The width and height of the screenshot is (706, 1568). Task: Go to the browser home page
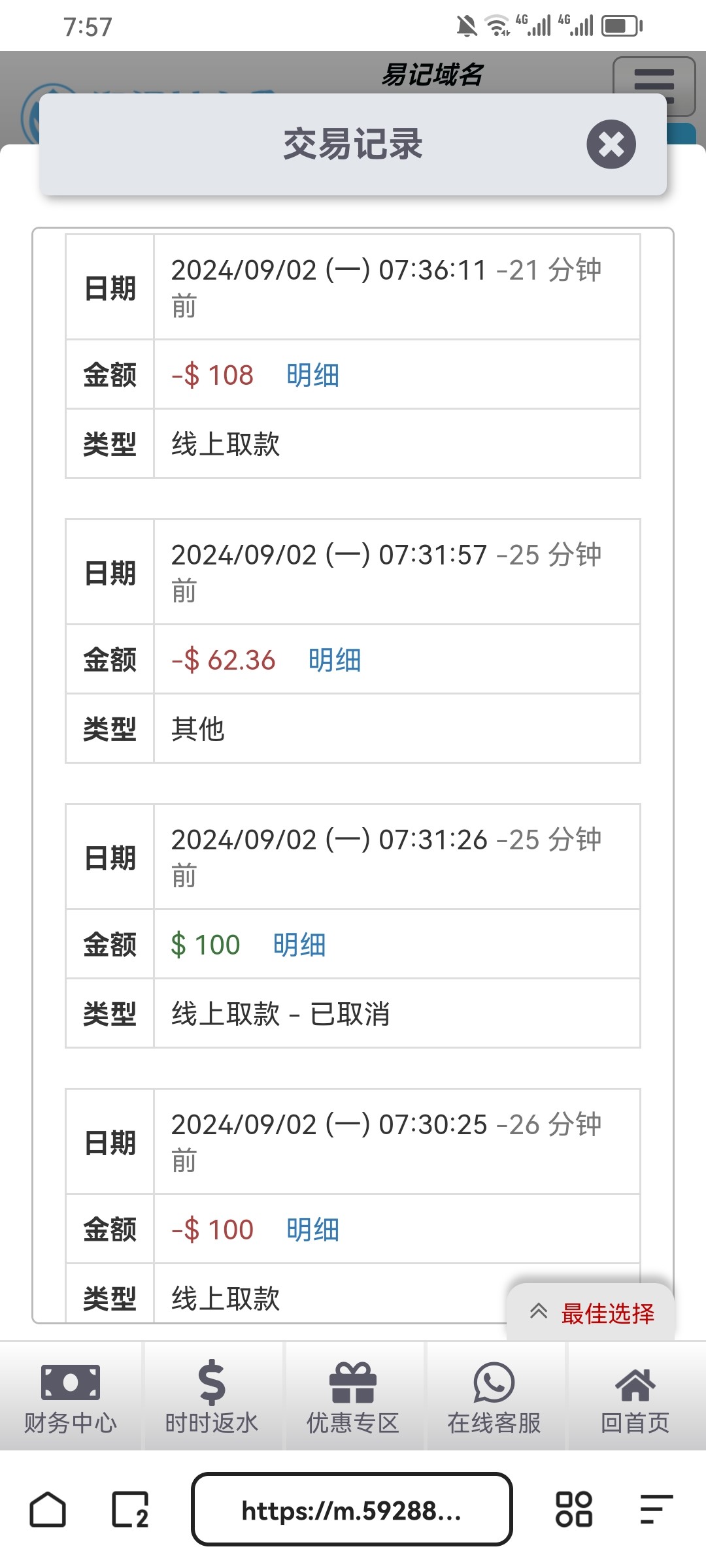pyautogui.click(x=48, y=1510)
